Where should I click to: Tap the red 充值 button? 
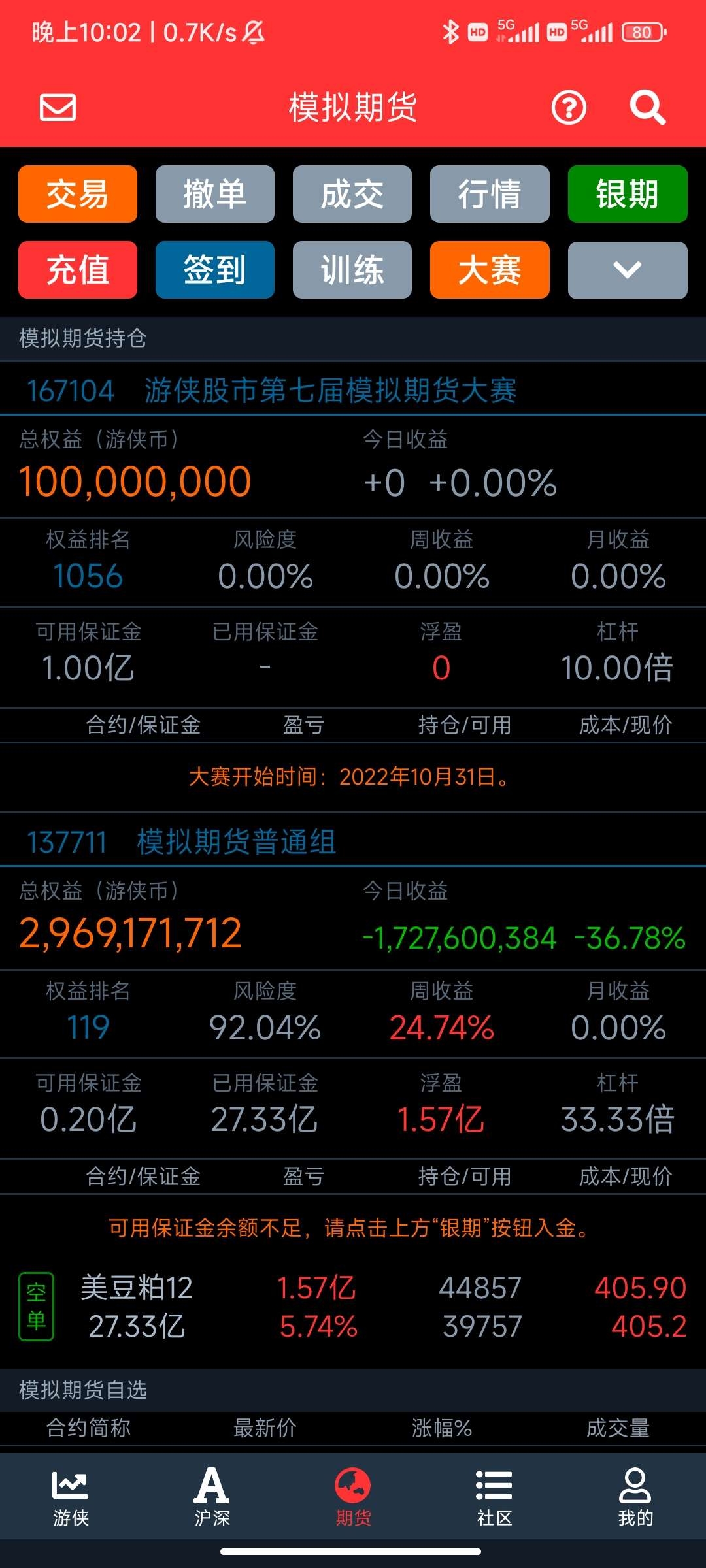78,270
